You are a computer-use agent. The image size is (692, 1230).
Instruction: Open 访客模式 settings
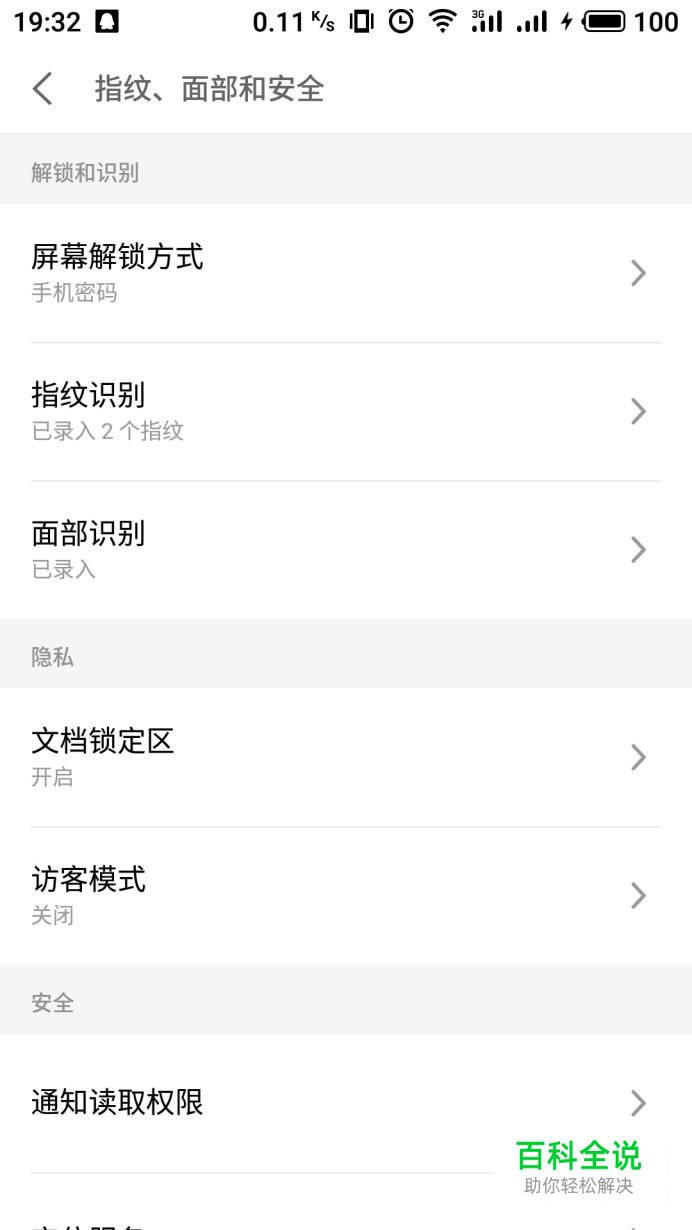pos(345,895)
